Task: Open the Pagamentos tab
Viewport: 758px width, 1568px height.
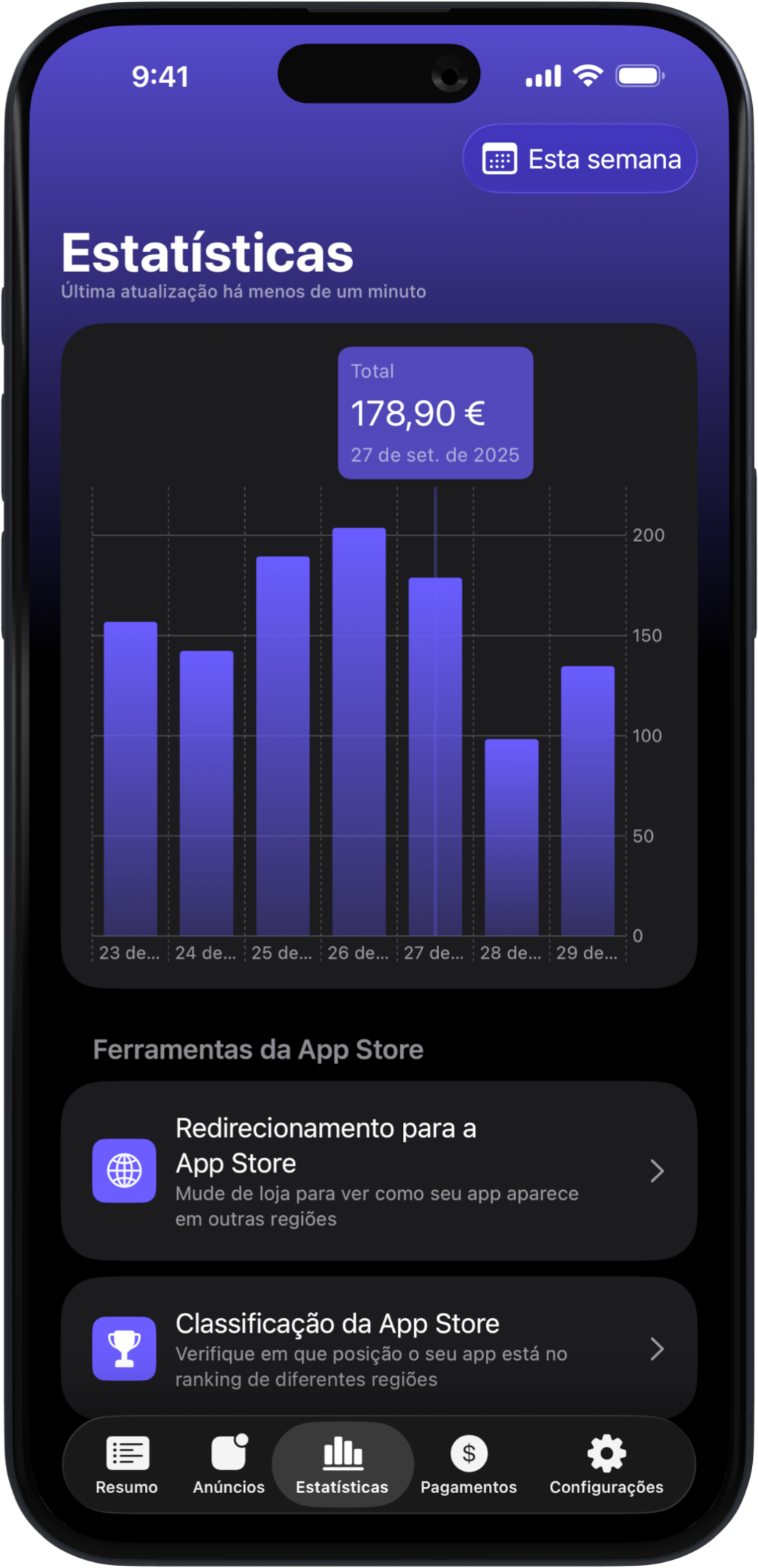Action: [468, 1466]
